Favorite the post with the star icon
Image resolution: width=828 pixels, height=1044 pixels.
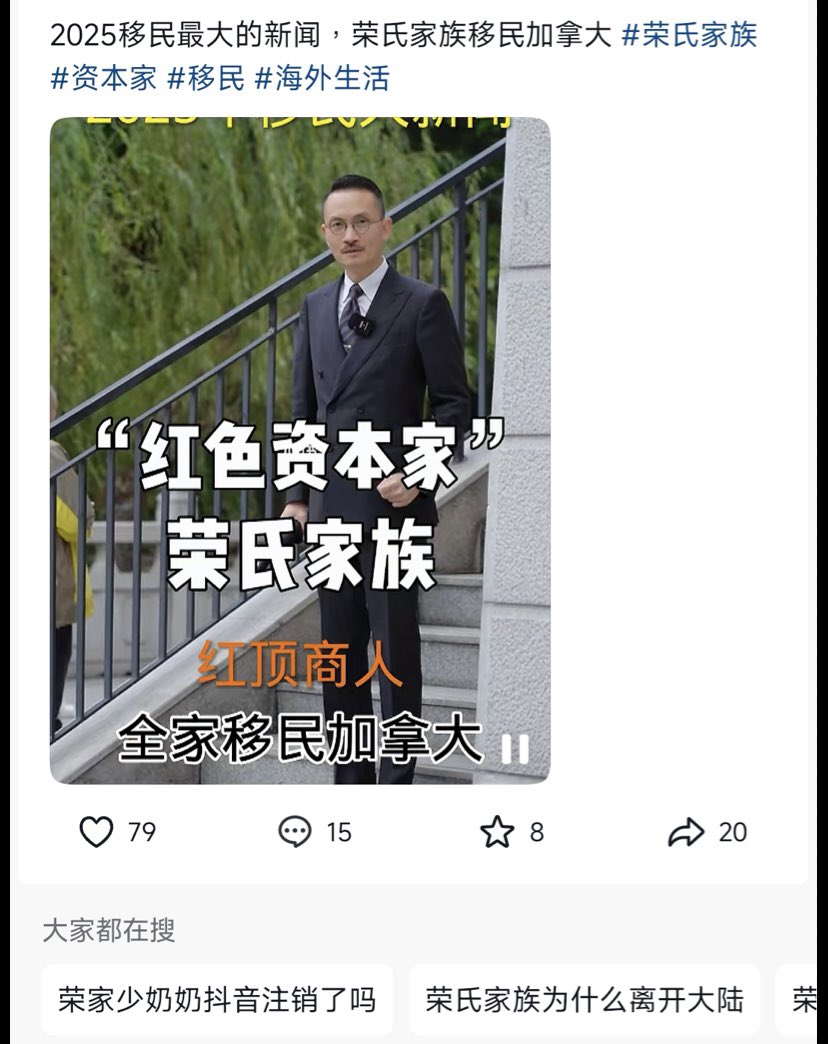497,832
